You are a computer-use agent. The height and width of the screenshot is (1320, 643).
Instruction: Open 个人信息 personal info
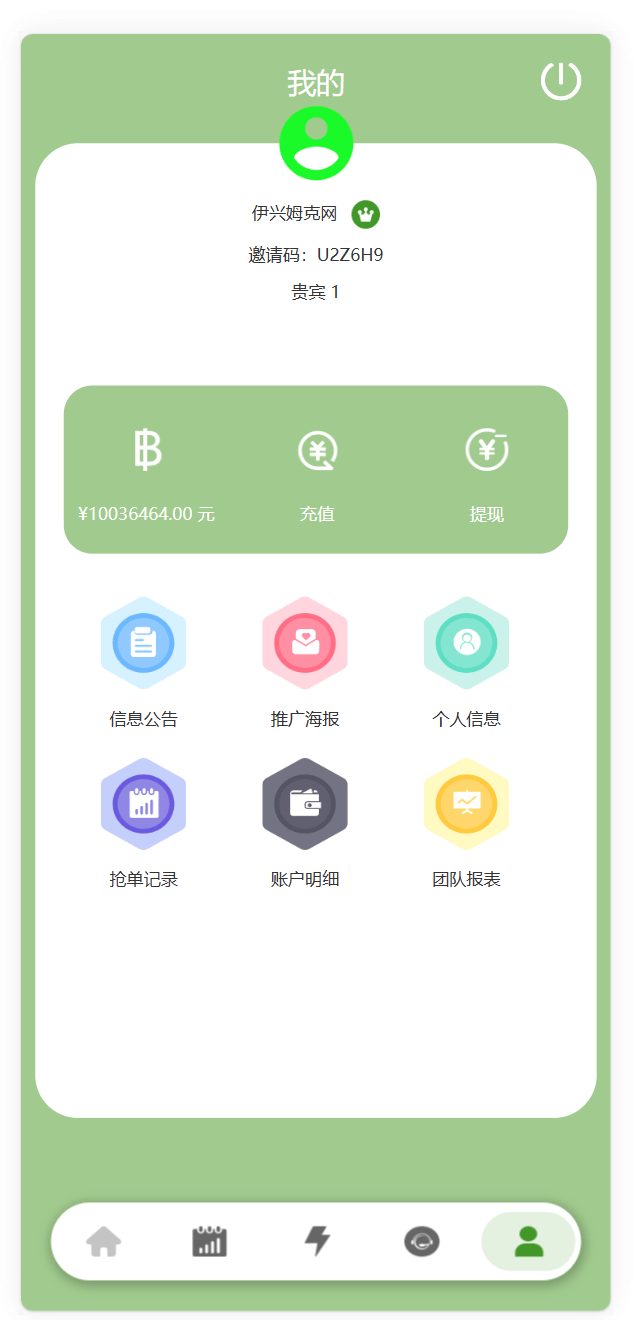coord(466,662)
